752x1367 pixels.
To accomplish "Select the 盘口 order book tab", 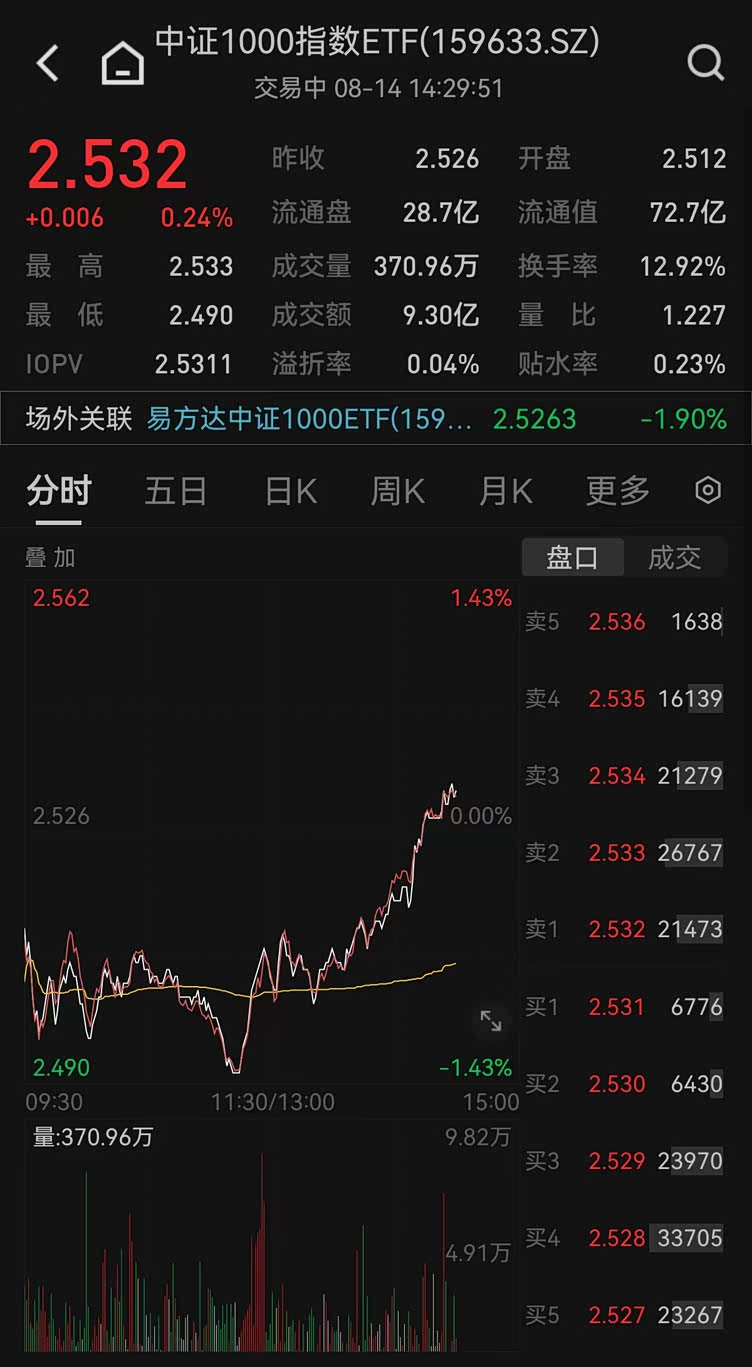I will [x=572, y=558].
